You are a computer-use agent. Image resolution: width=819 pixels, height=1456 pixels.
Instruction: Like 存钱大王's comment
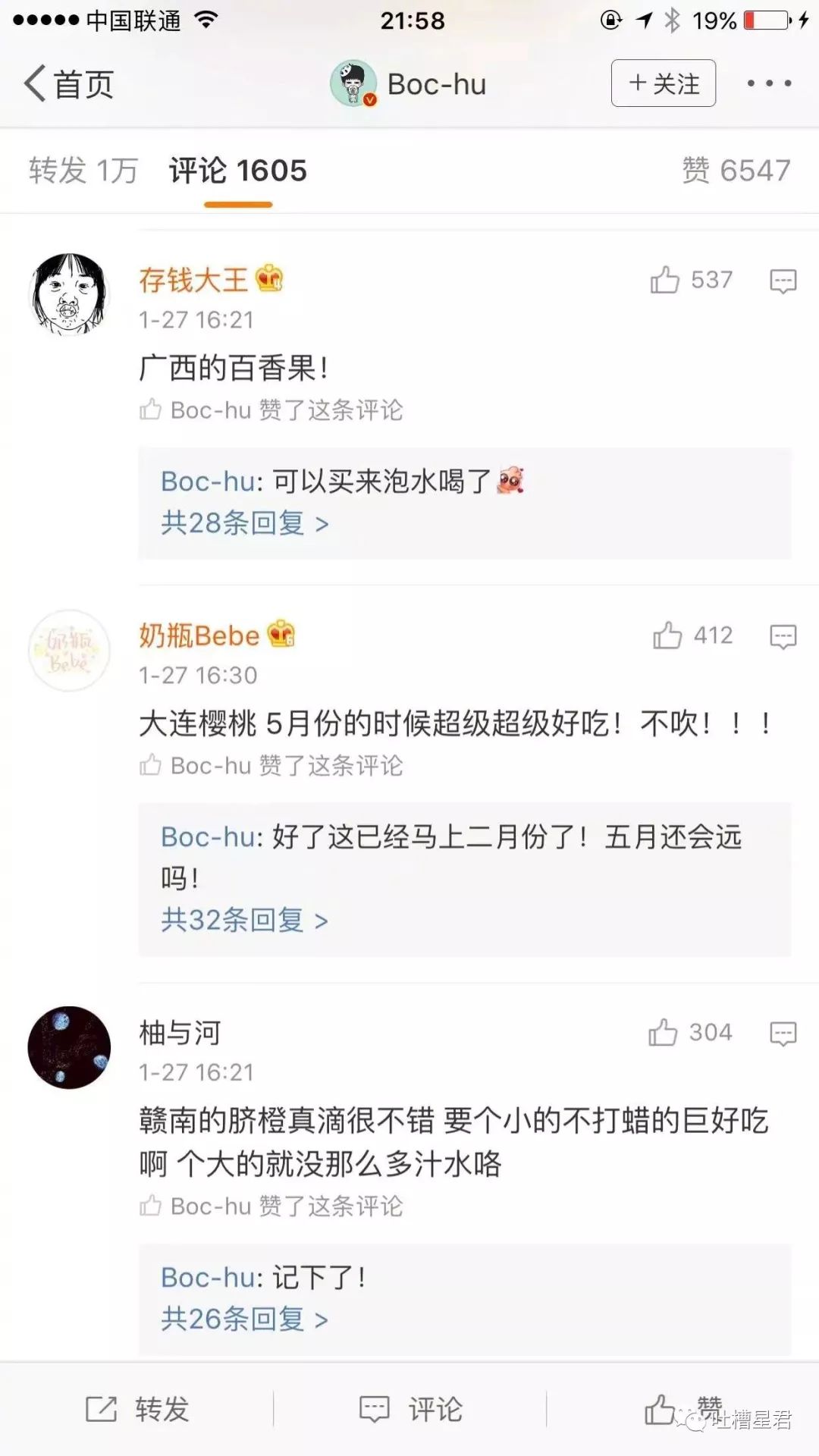point(665,280)
